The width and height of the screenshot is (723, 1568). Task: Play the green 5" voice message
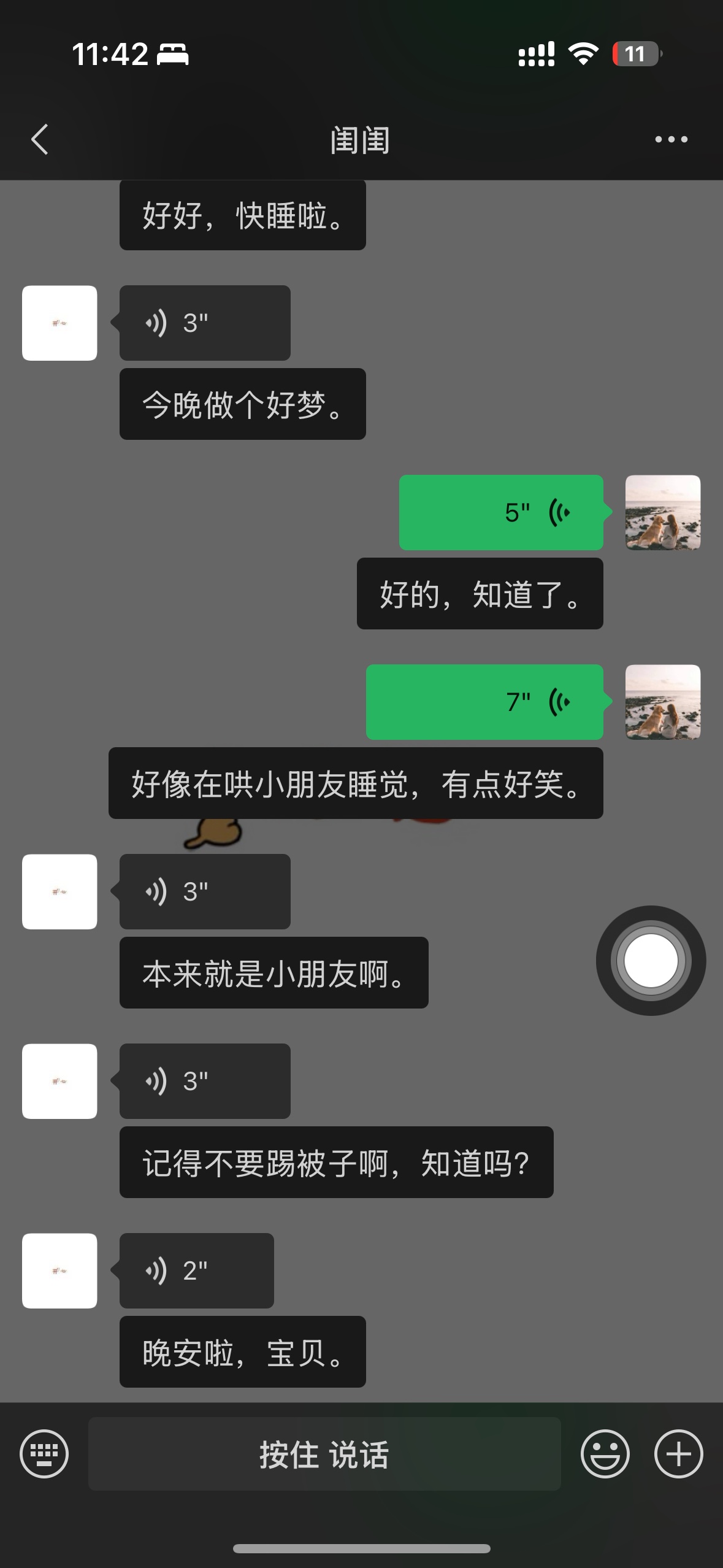pos(501,512)
